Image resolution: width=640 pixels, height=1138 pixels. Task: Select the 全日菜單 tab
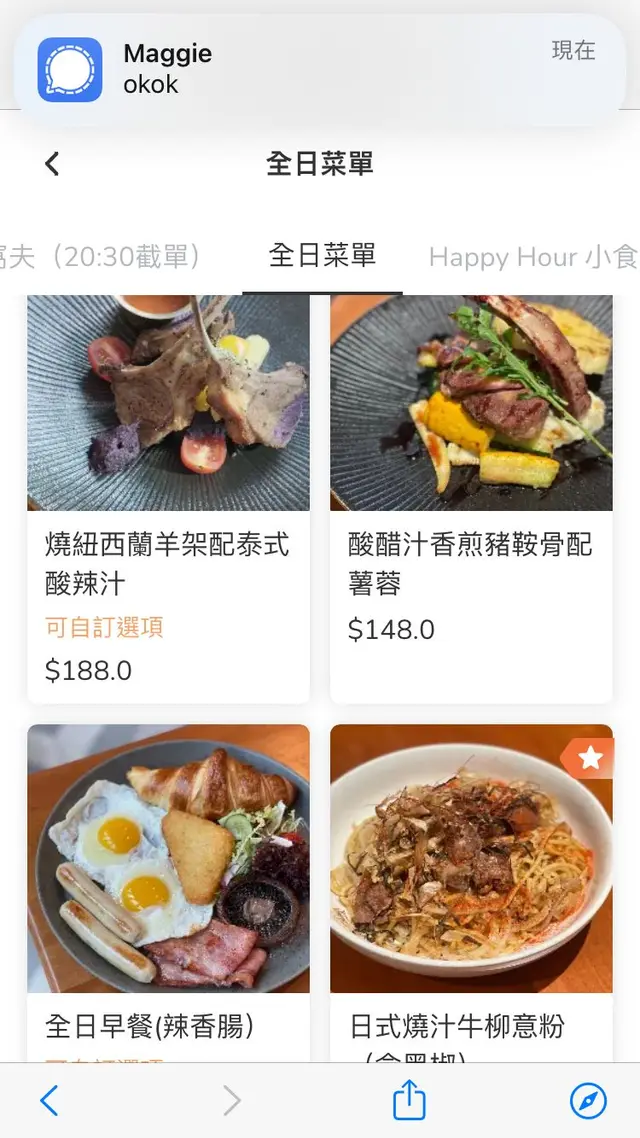click(x=322, y=256)
